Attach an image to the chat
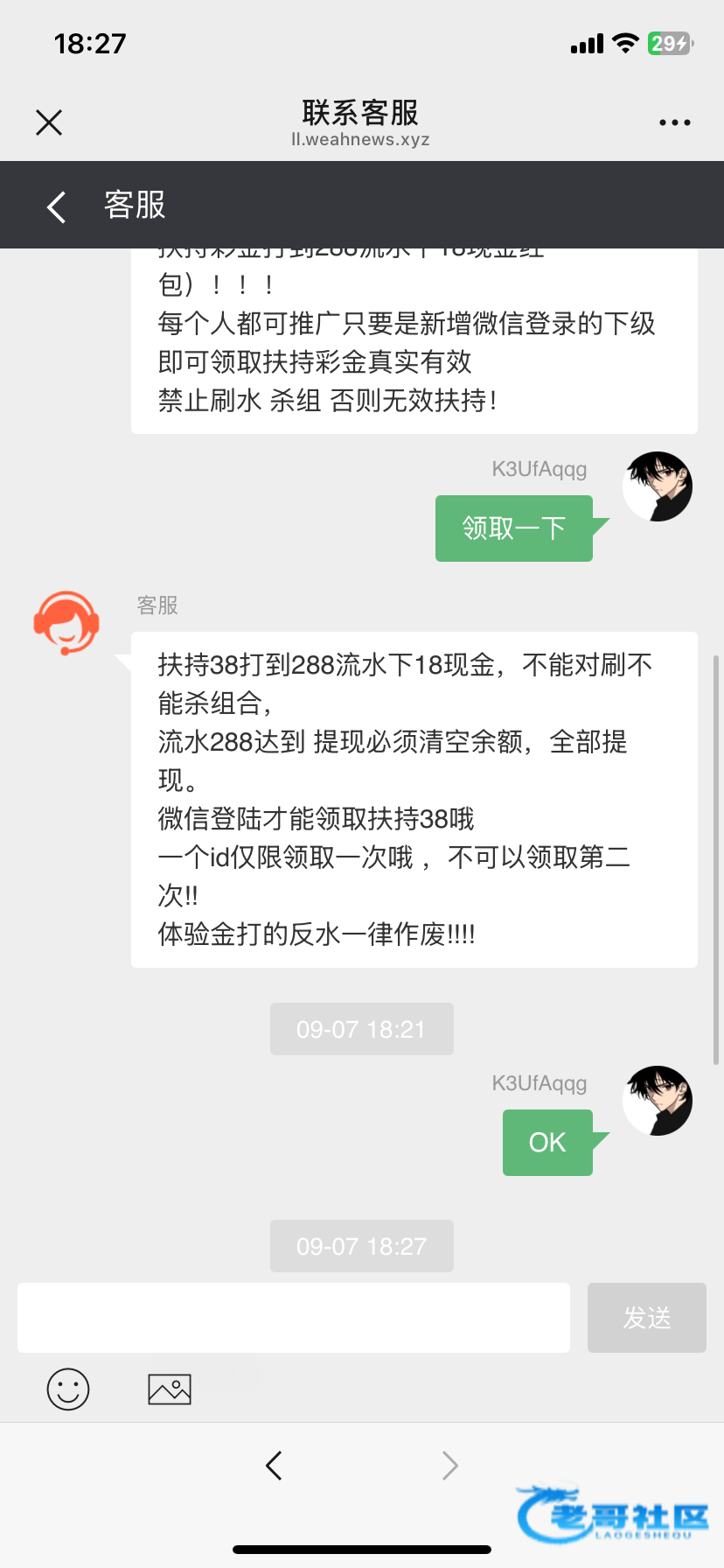This screenshot has width=724, height=1568. point(170,1389)
